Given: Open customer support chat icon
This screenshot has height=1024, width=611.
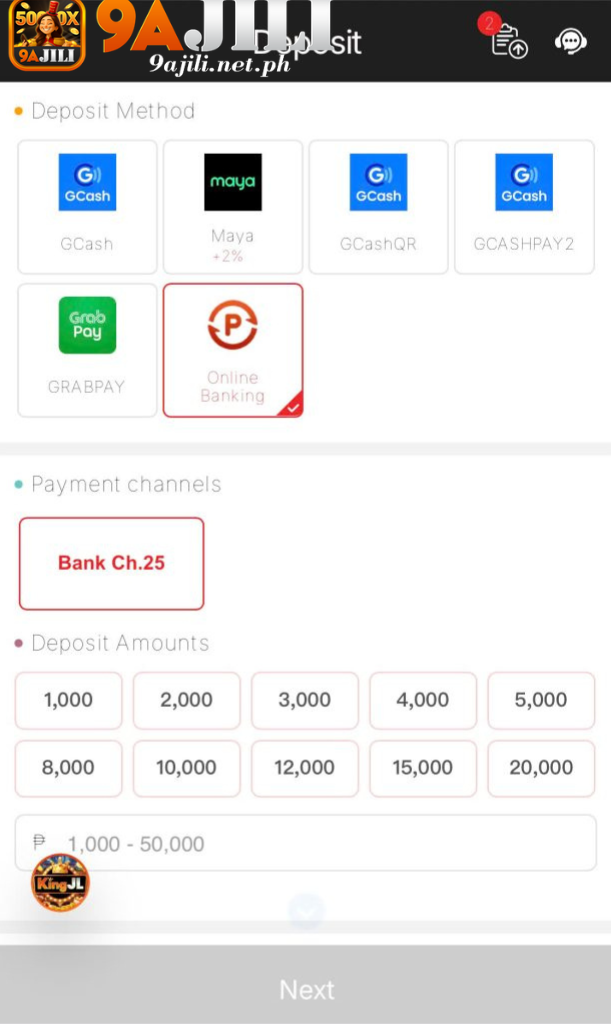Looking at the screenshot, I should tap(570, 41).
